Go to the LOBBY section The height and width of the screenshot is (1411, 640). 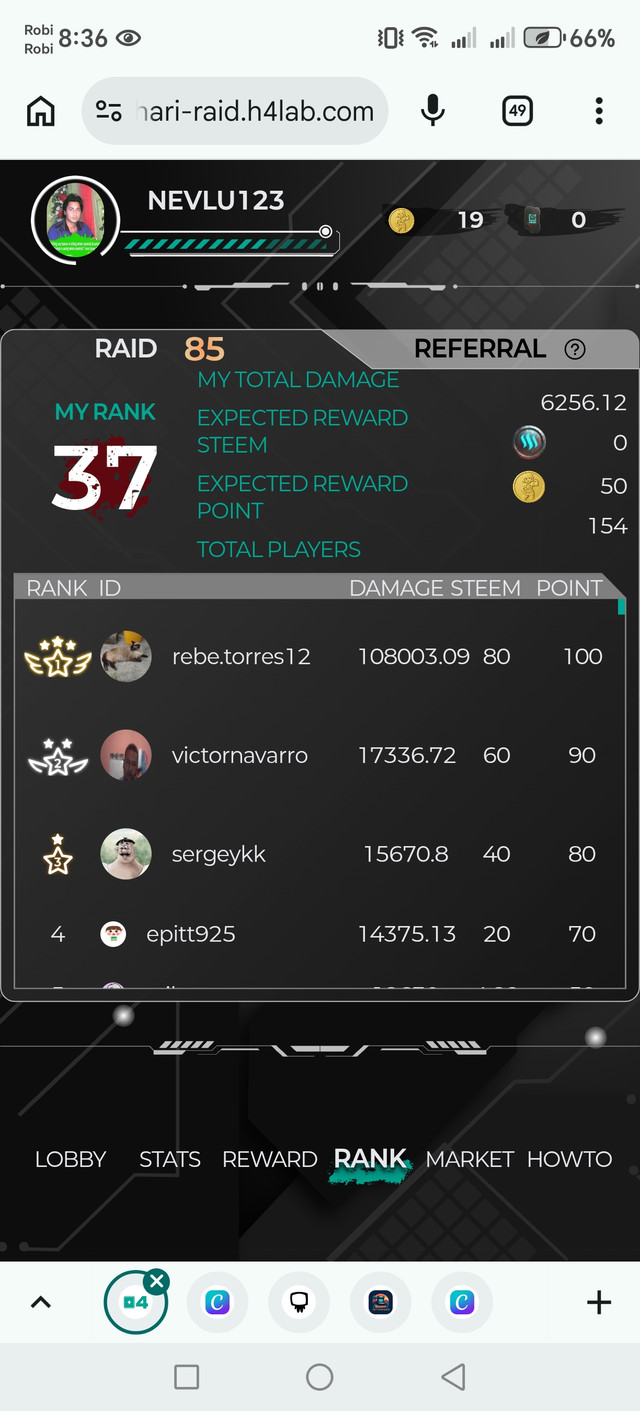(x=70, y=1160)
